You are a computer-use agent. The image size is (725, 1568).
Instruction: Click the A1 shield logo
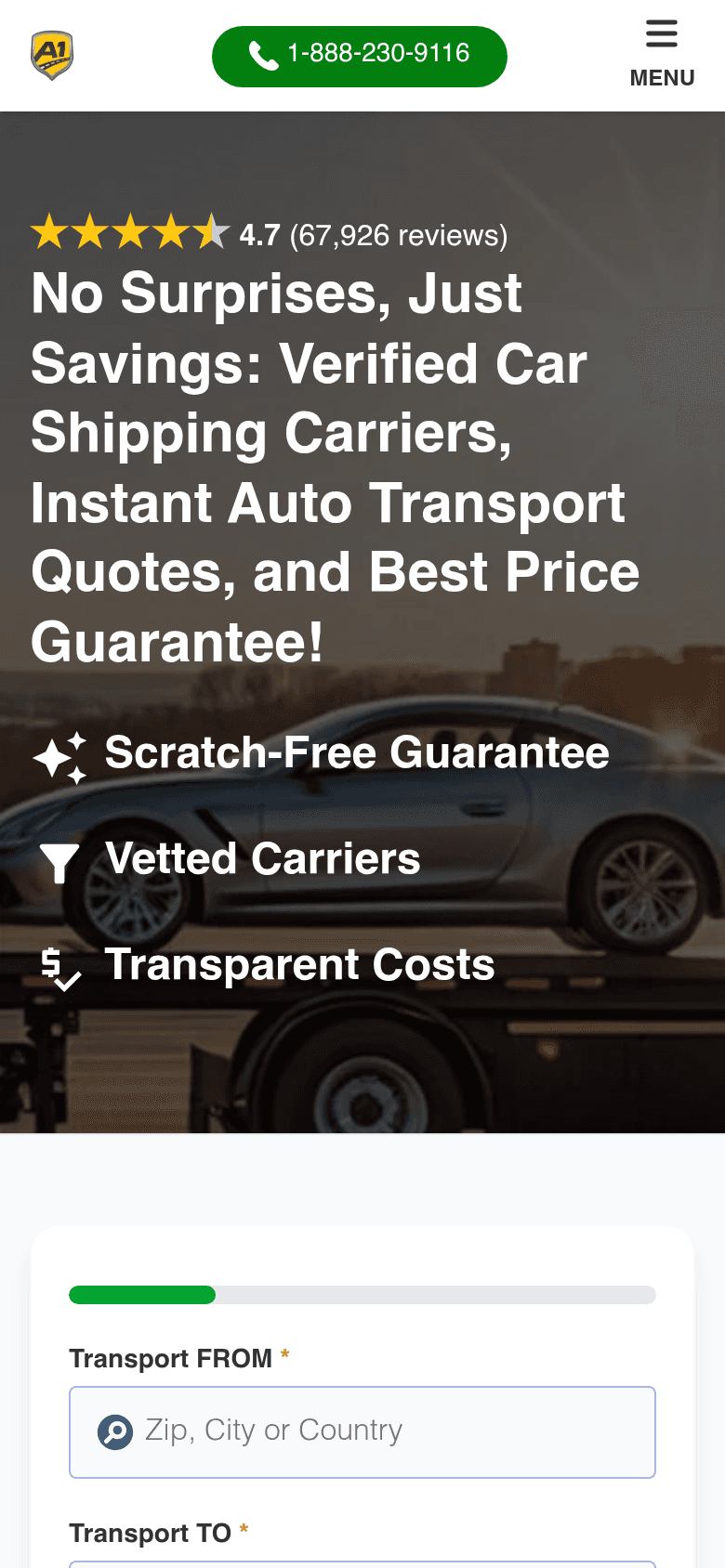[51, 56]
